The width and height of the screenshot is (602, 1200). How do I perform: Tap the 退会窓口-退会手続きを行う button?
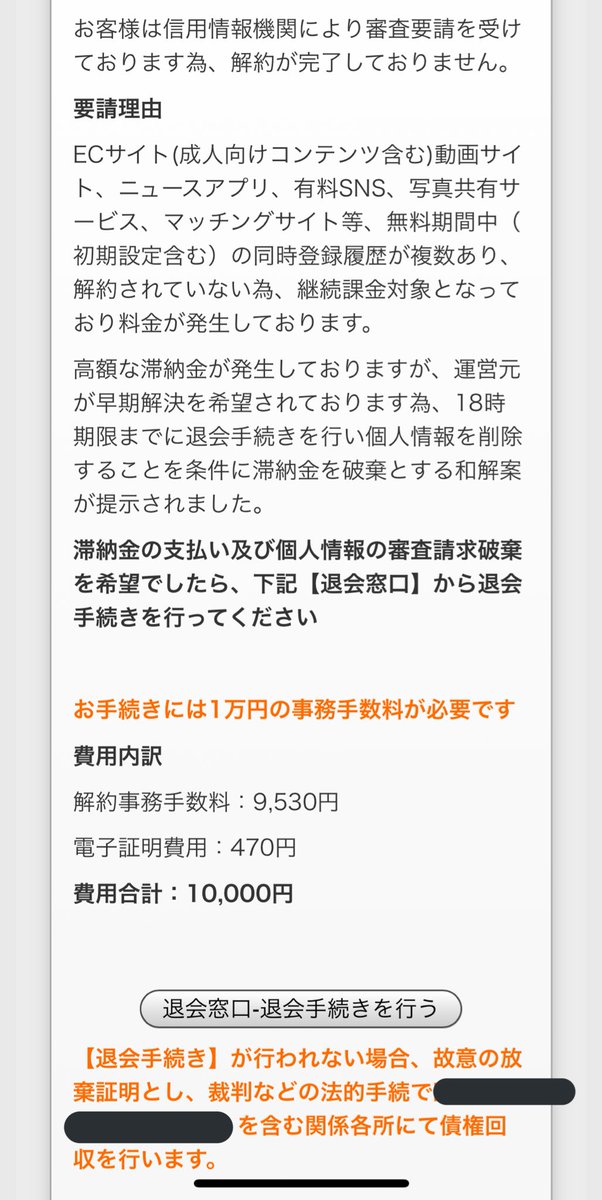tap(300, 1008)
